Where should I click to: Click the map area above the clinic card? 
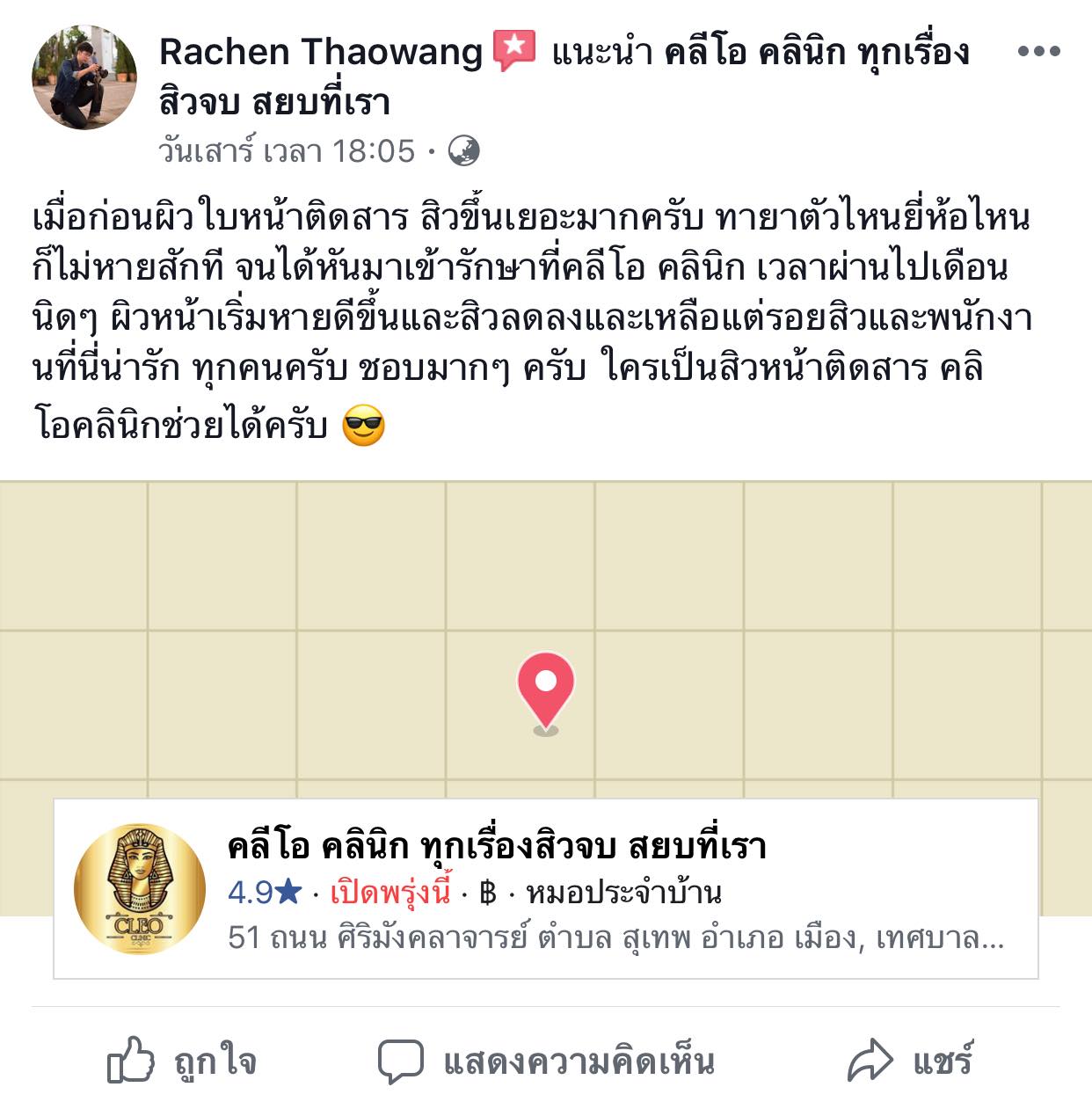pyautogui.click(x=264, y=572)
